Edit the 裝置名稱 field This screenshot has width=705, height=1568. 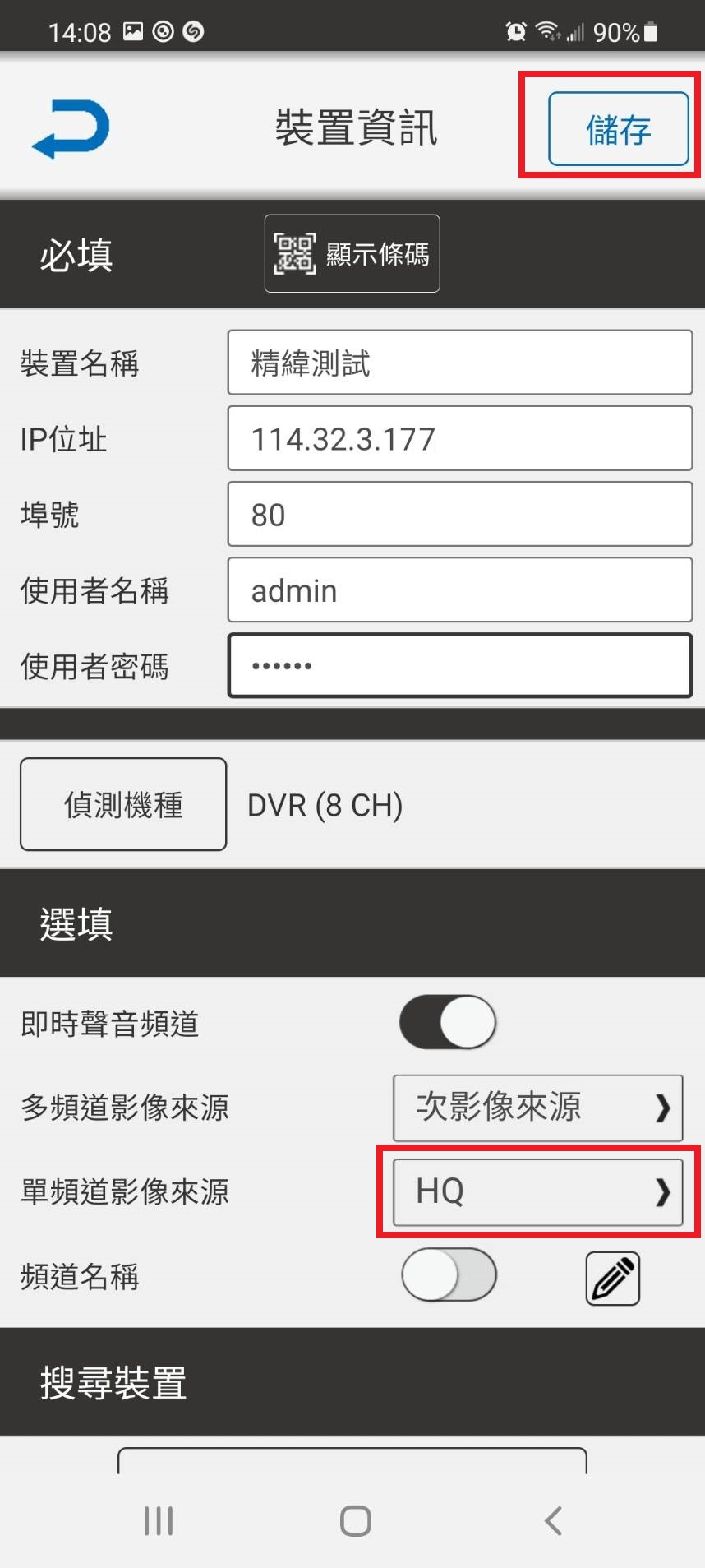pyautogui.click(x=460, y=363)
